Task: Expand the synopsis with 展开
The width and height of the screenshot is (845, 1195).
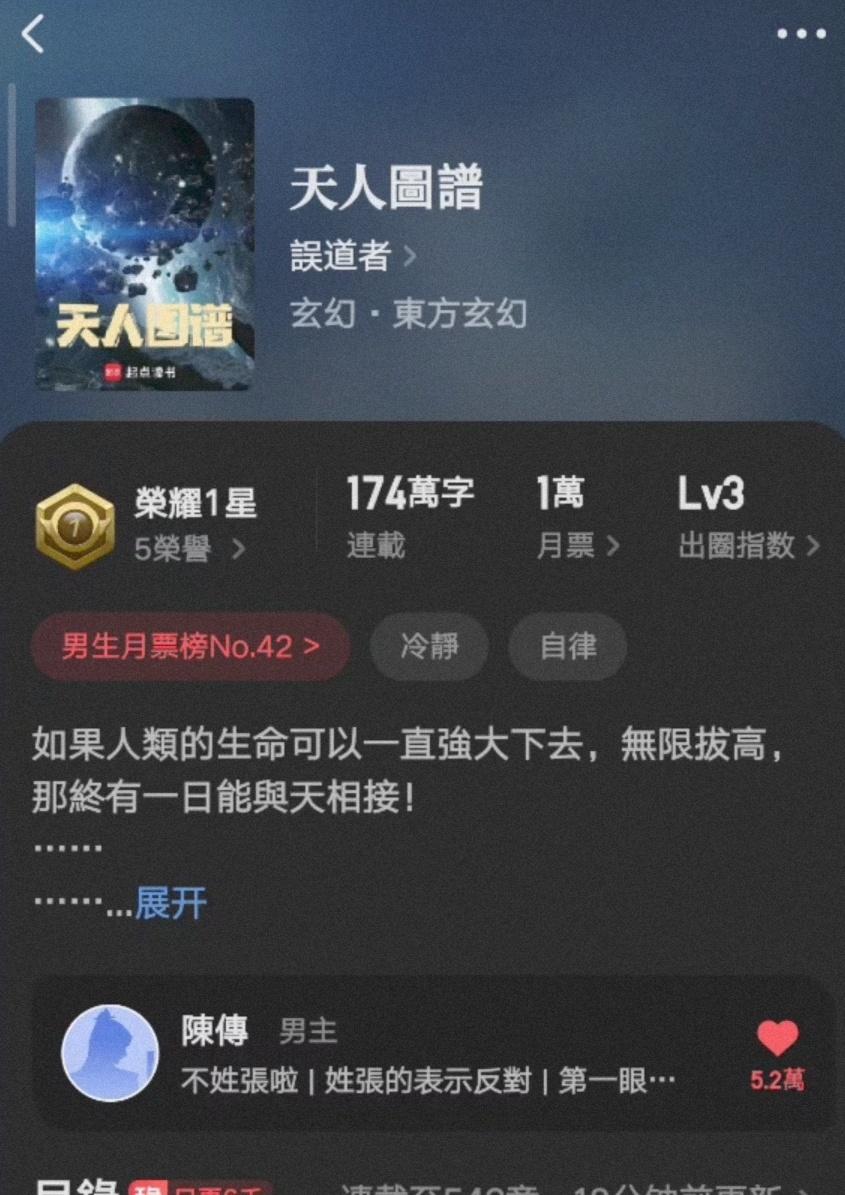Action: 171,903
